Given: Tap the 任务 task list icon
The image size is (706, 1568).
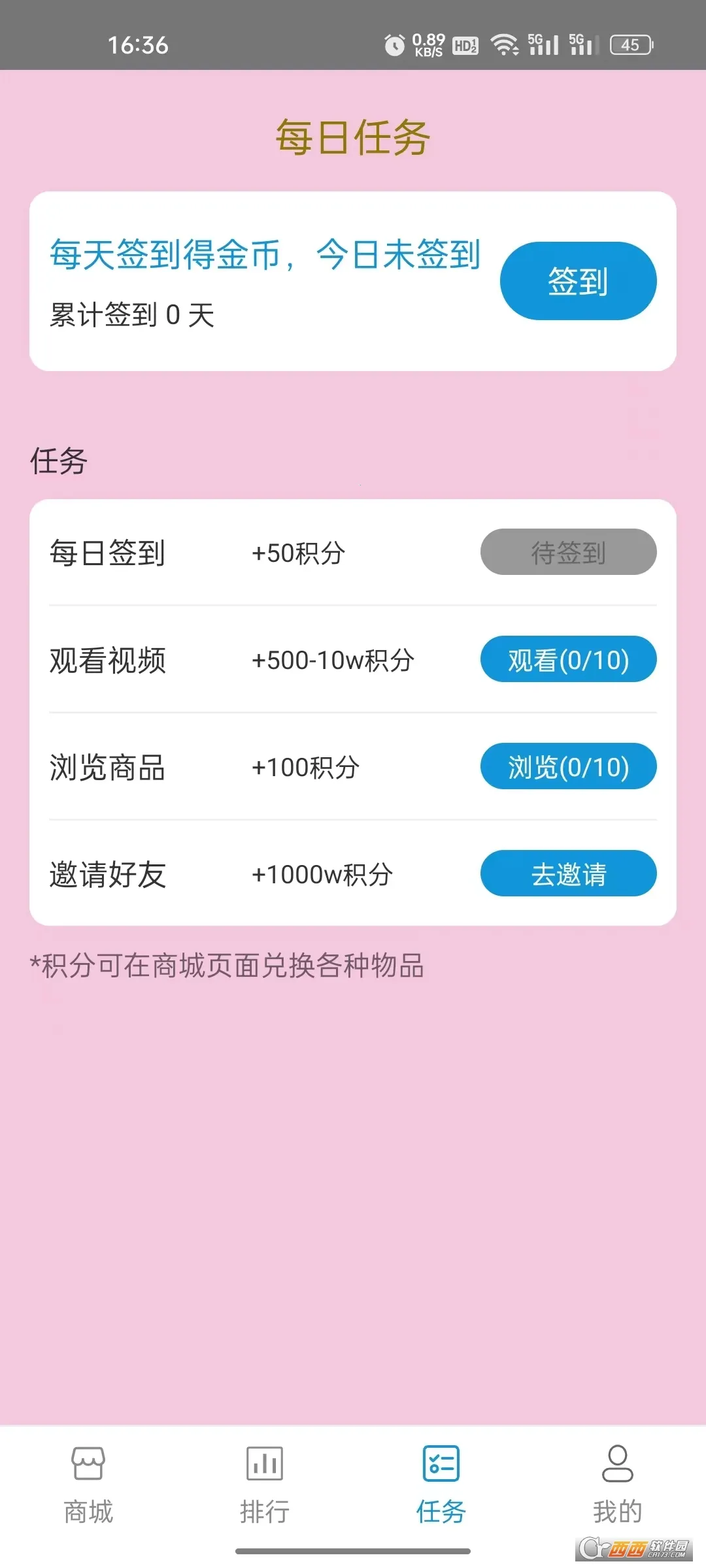Looking at the screenshot, I should 439,1463.
